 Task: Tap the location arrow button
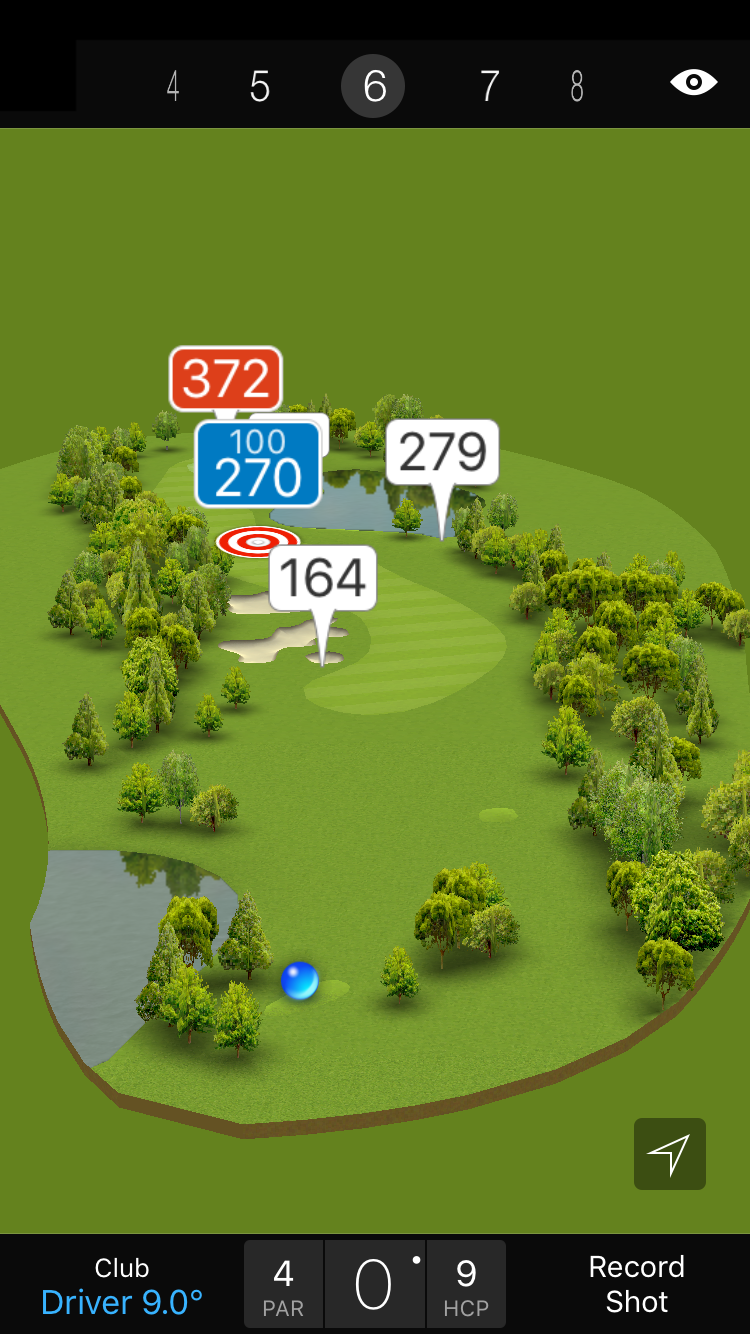(x=669, y=1154)
